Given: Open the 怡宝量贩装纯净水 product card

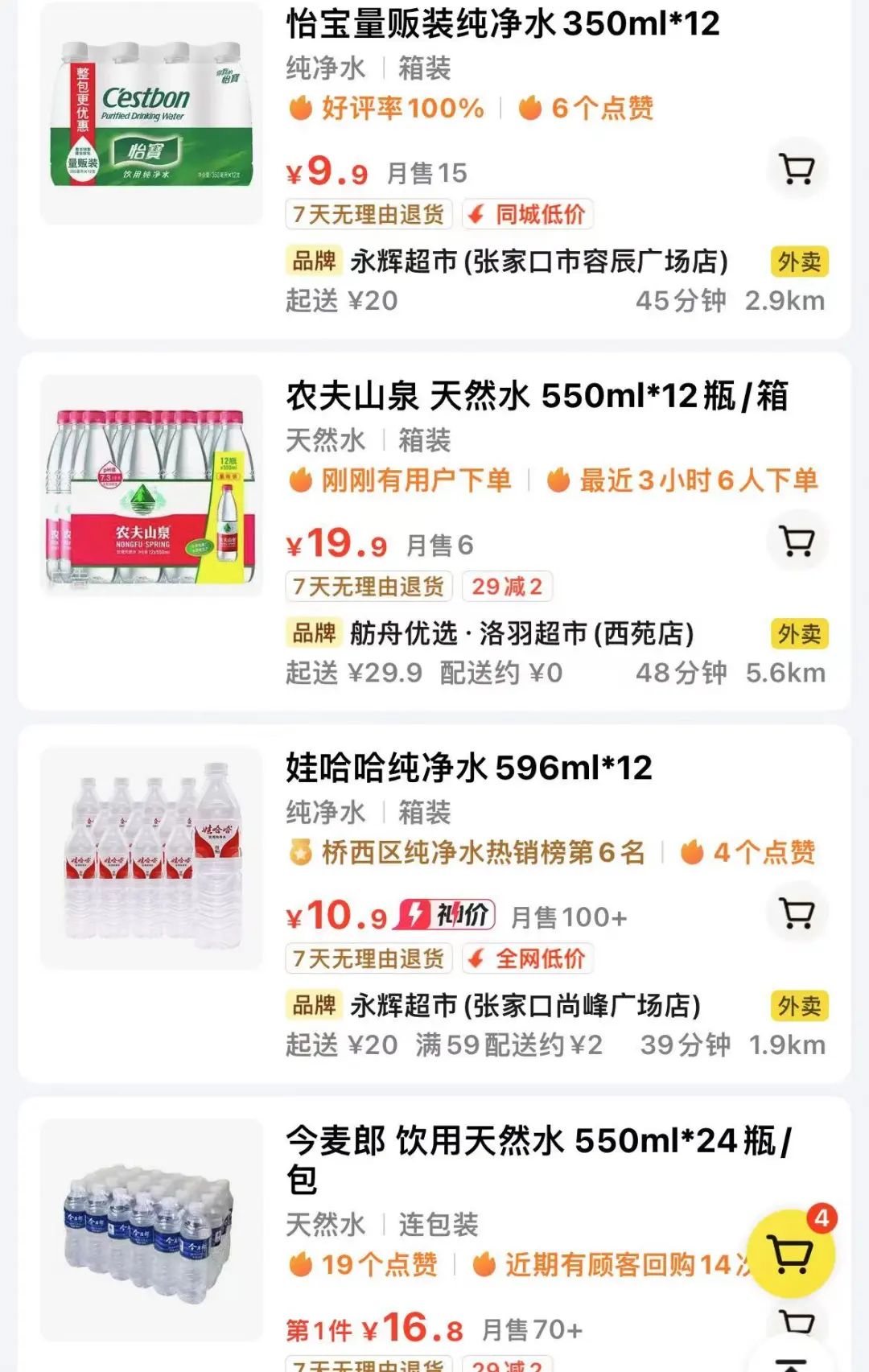Looking at the screenshot, I should (x=502, y=24).
